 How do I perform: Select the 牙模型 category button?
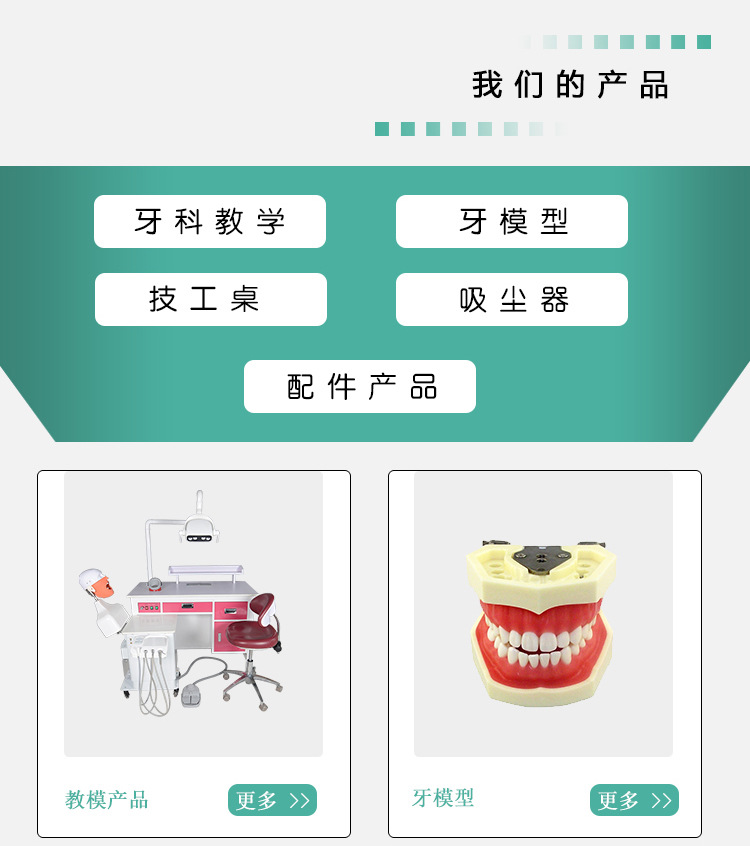coord(512,221)
